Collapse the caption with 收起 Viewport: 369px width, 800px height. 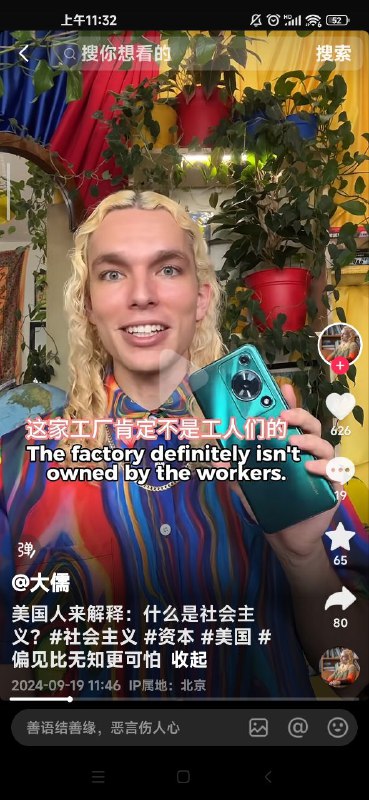[189, 660]
